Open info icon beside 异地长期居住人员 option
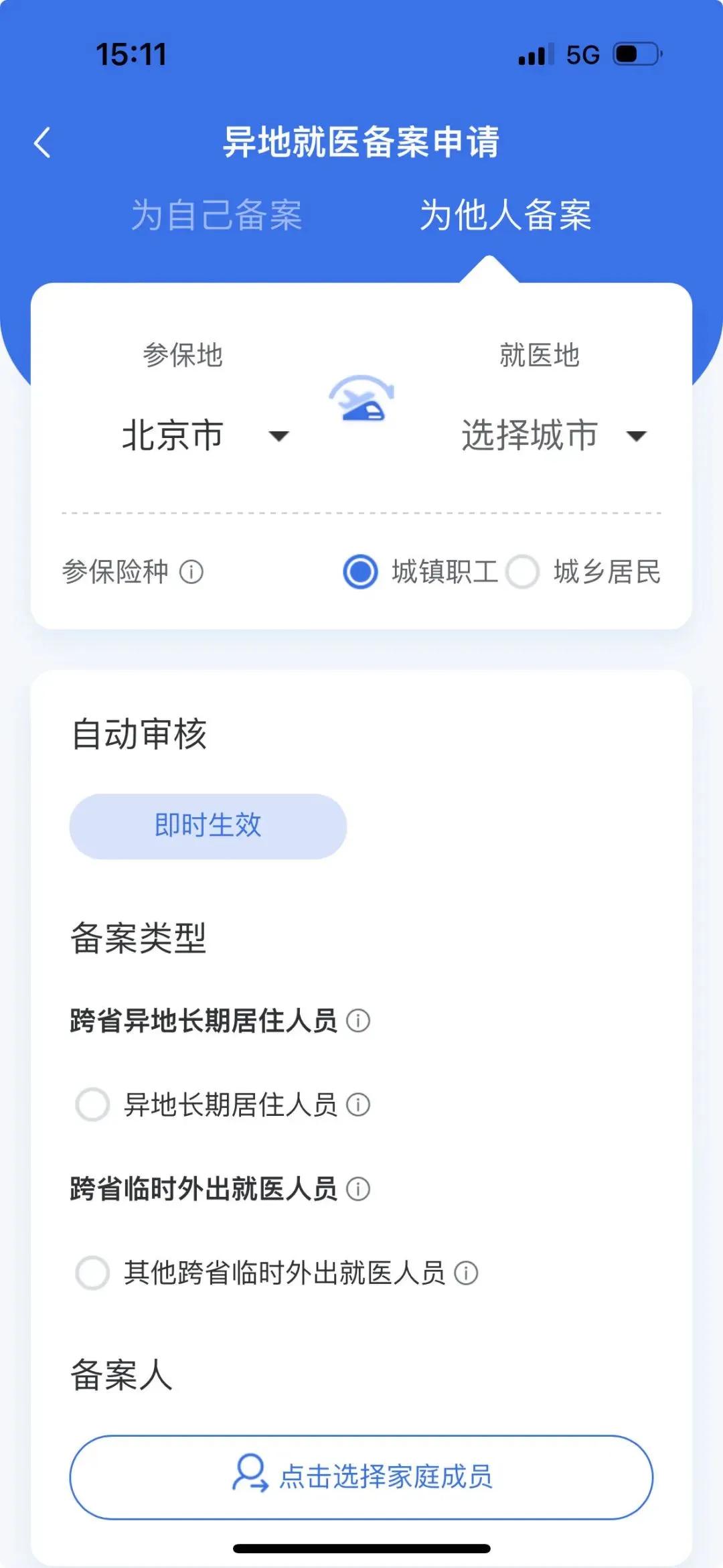The image size is (723, 1568). pos(358,1104)
